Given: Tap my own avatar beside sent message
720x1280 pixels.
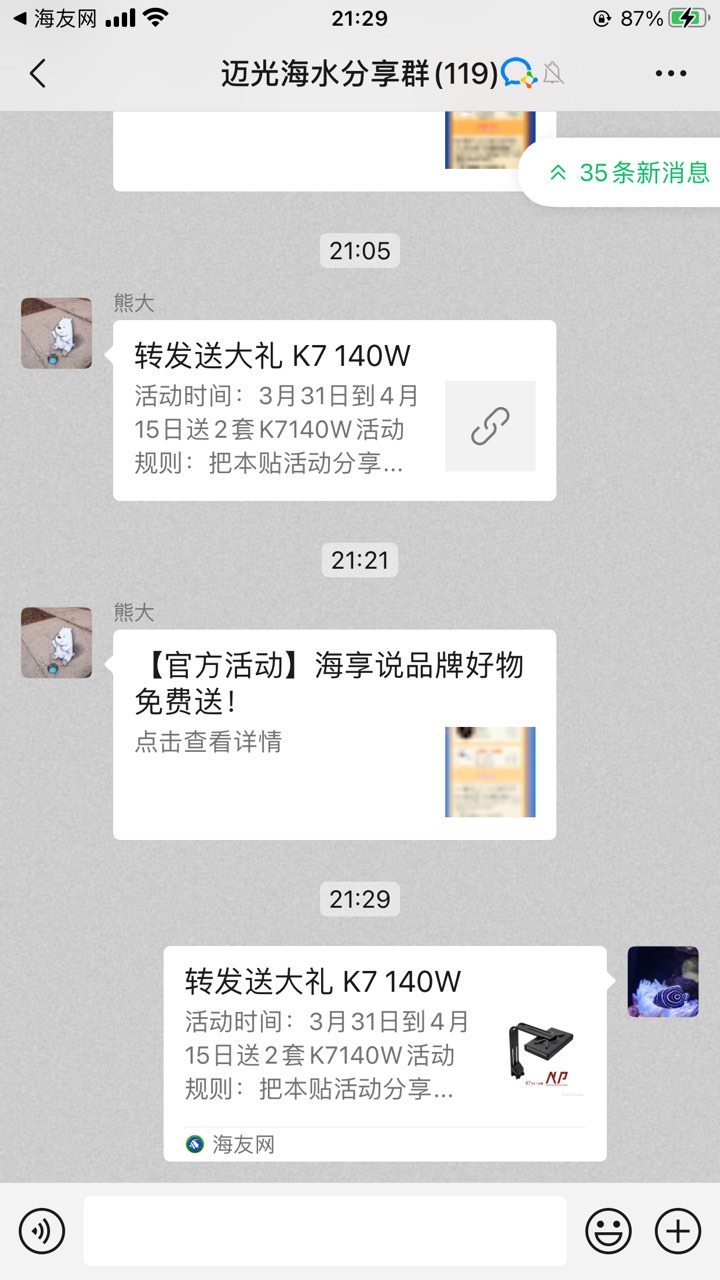Looking at the screenshot, I should (x=662, y=982).
